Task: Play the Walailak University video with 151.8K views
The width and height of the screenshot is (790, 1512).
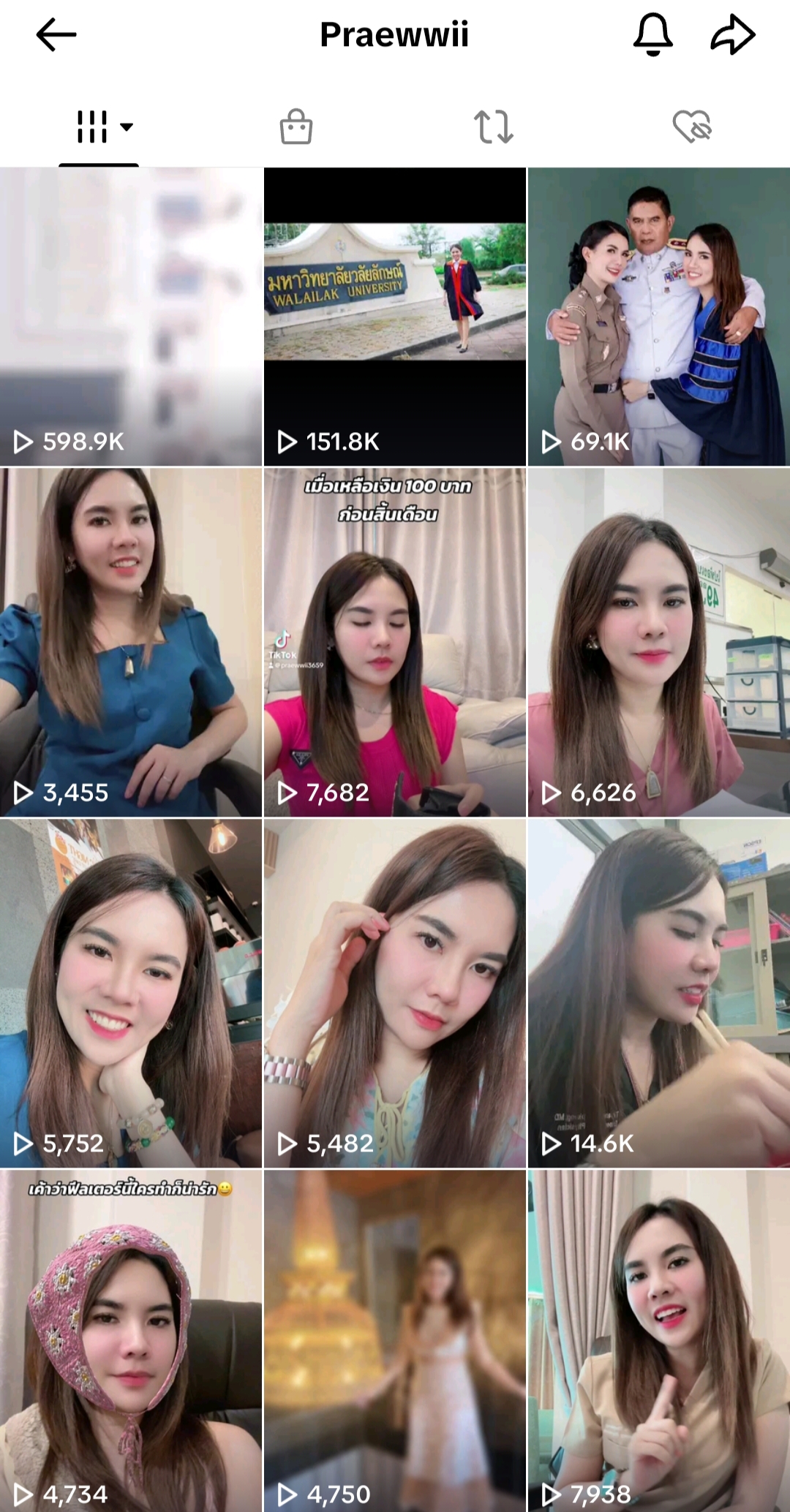Action: [395, 316]
